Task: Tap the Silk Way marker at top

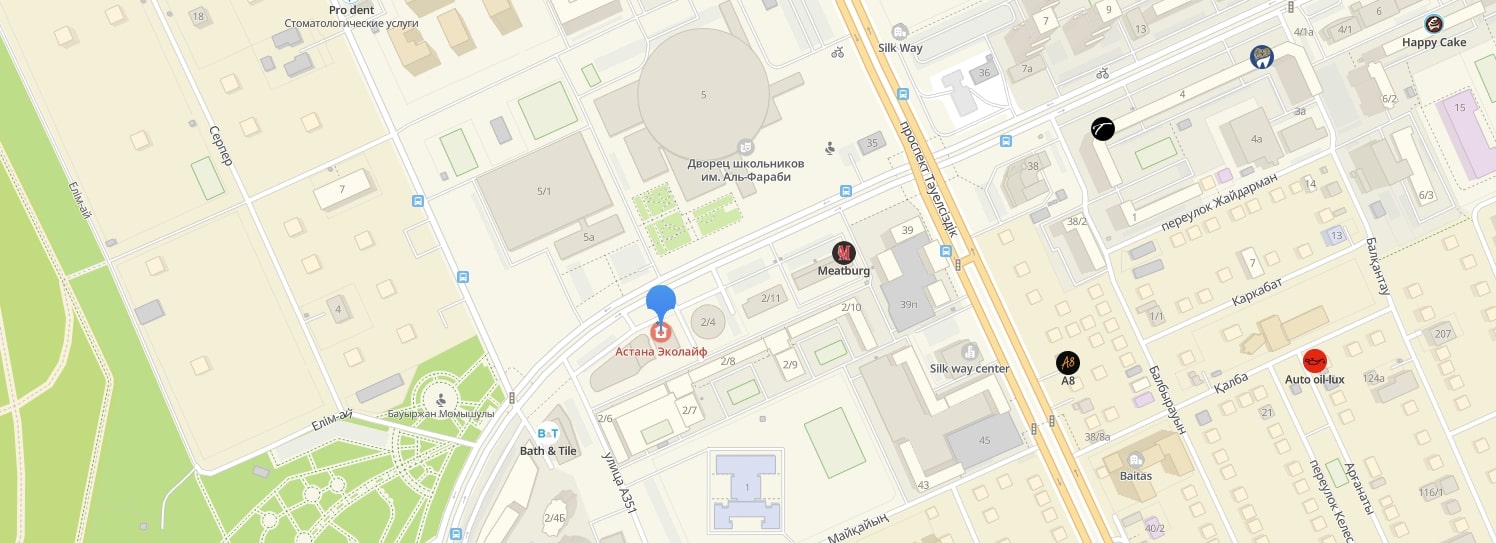Action: click(x=899, y=32)
